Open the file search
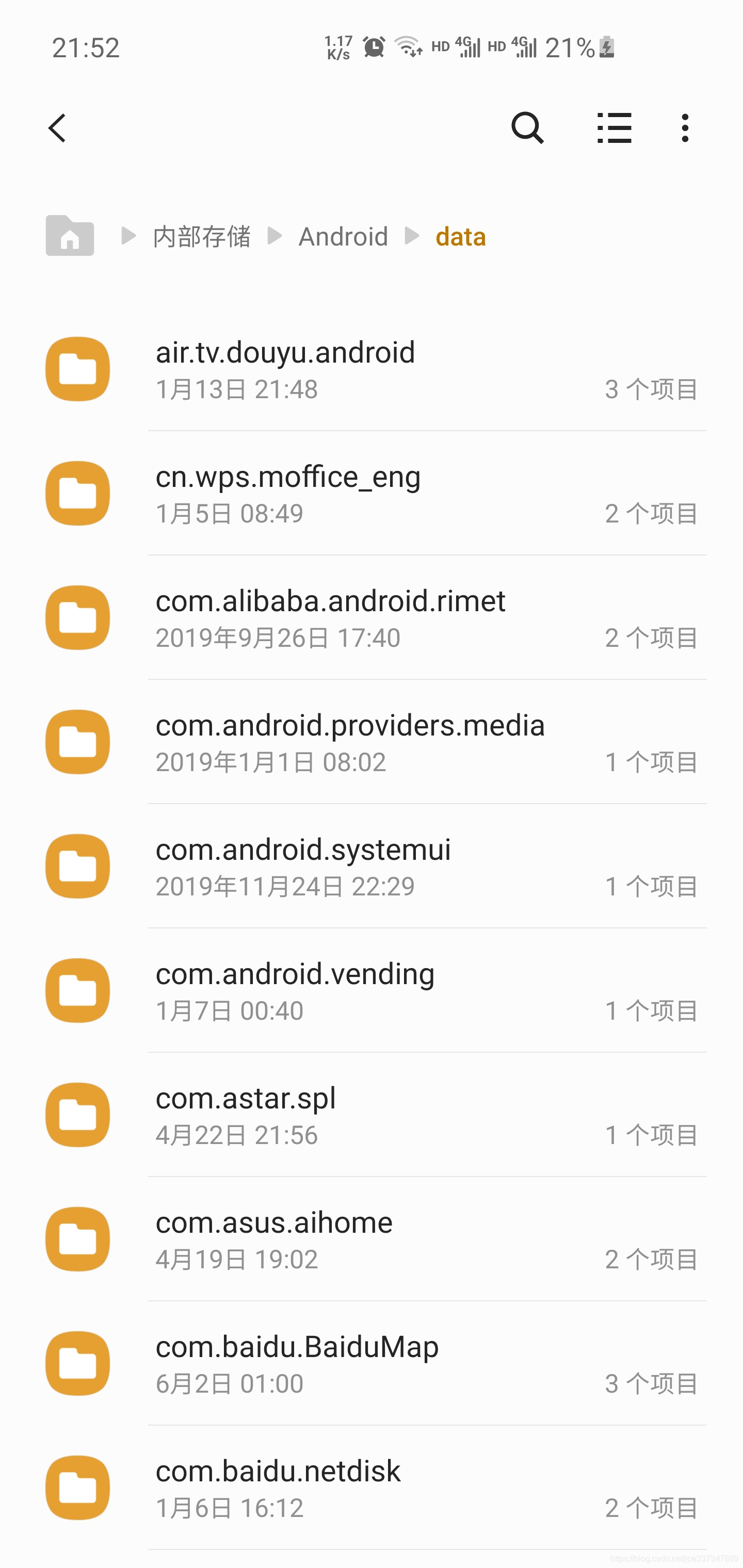Screen dimensions: 743x1568 tap(527, 128)
